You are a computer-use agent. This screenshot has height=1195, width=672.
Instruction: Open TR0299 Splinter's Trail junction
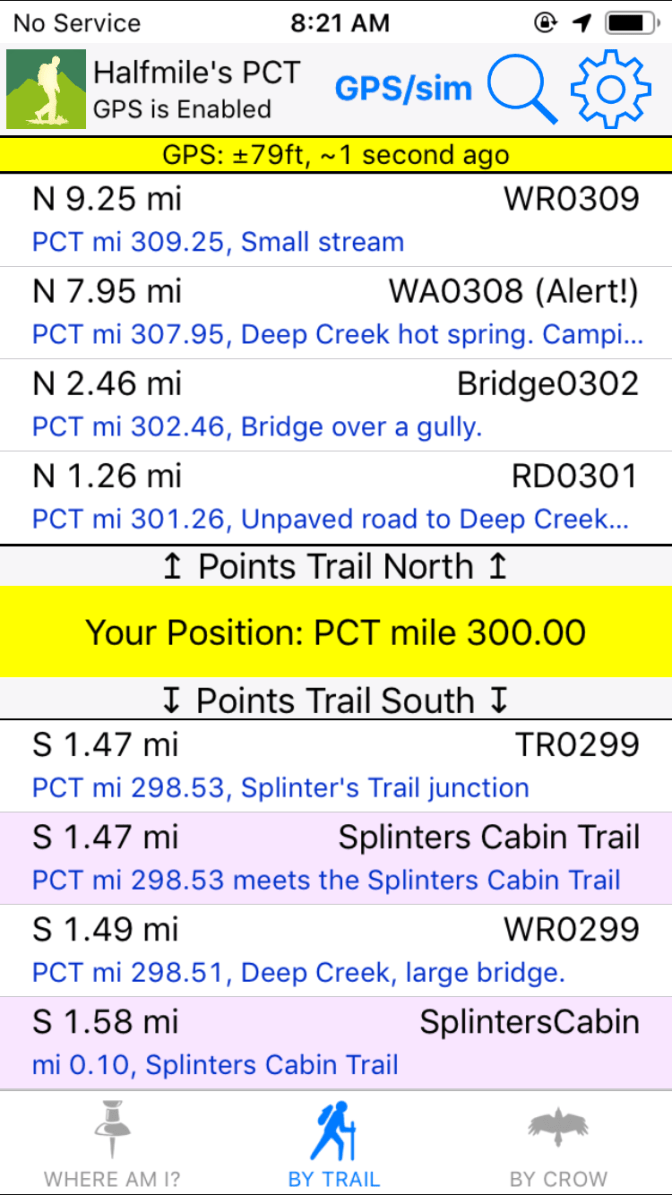pos(336,765)
